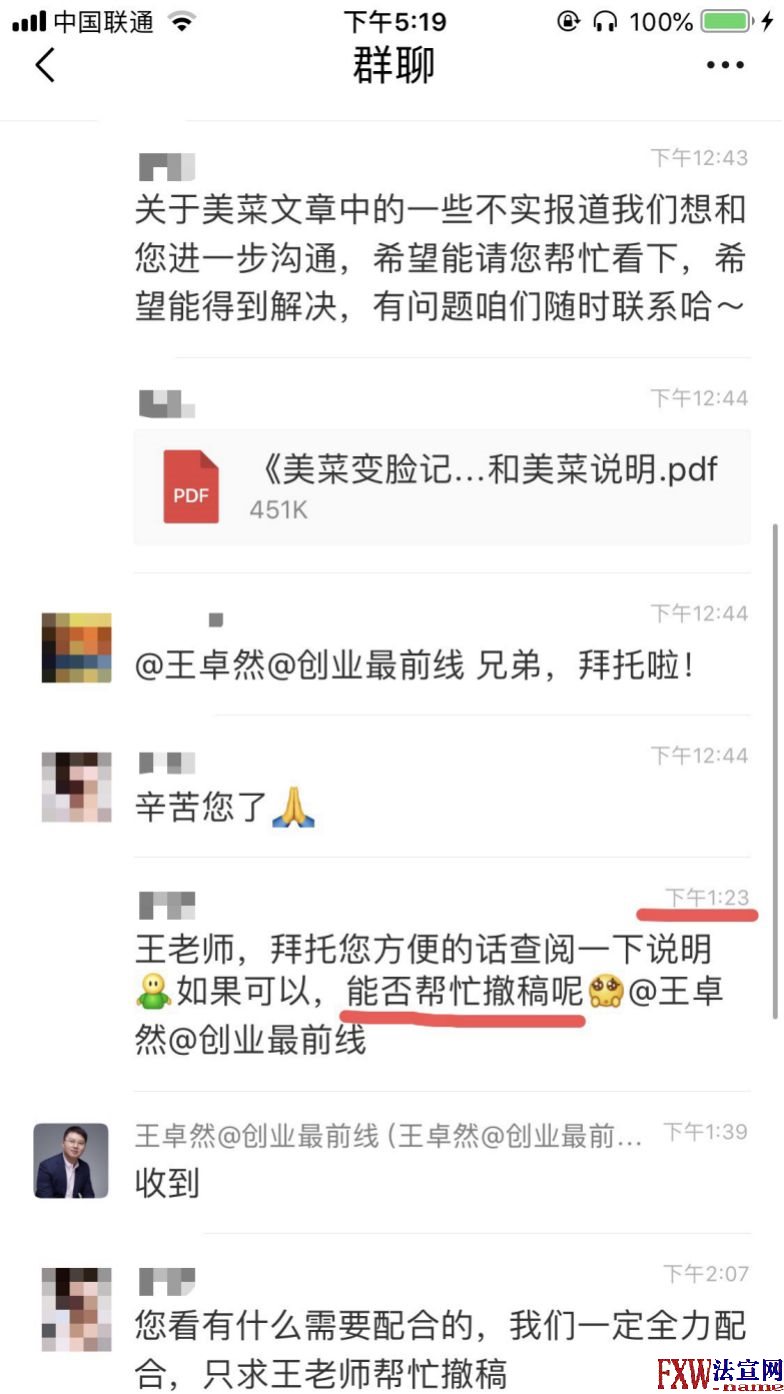Tap 王卓然's profile photo avatar
The height and width of the screenshot is (1394, 784).
pyautogui.click(x=71, y=1160)
